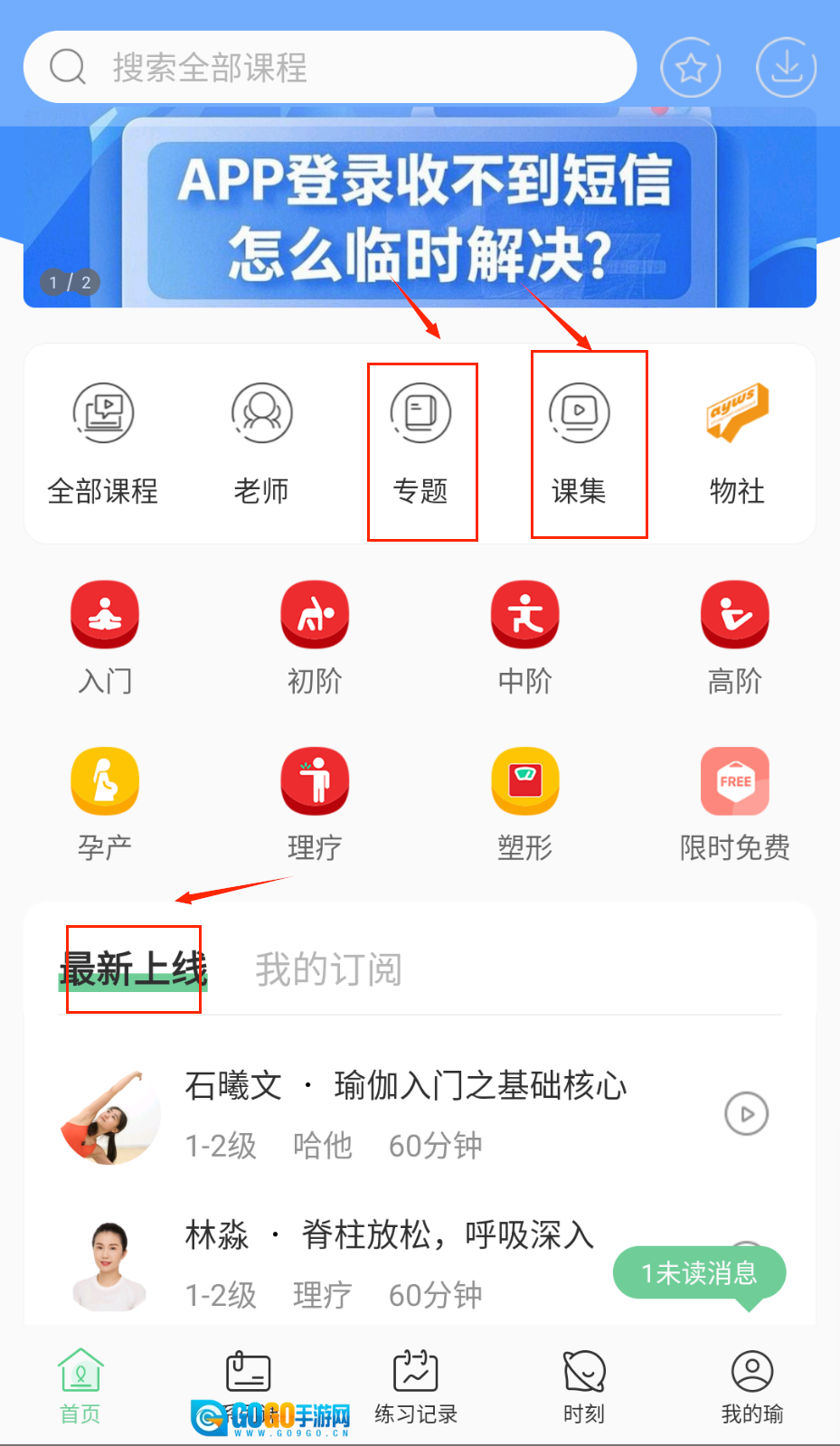Switch to the 我的订阅 tab
The image size is (840, 1446).
[x=328, y=969]
